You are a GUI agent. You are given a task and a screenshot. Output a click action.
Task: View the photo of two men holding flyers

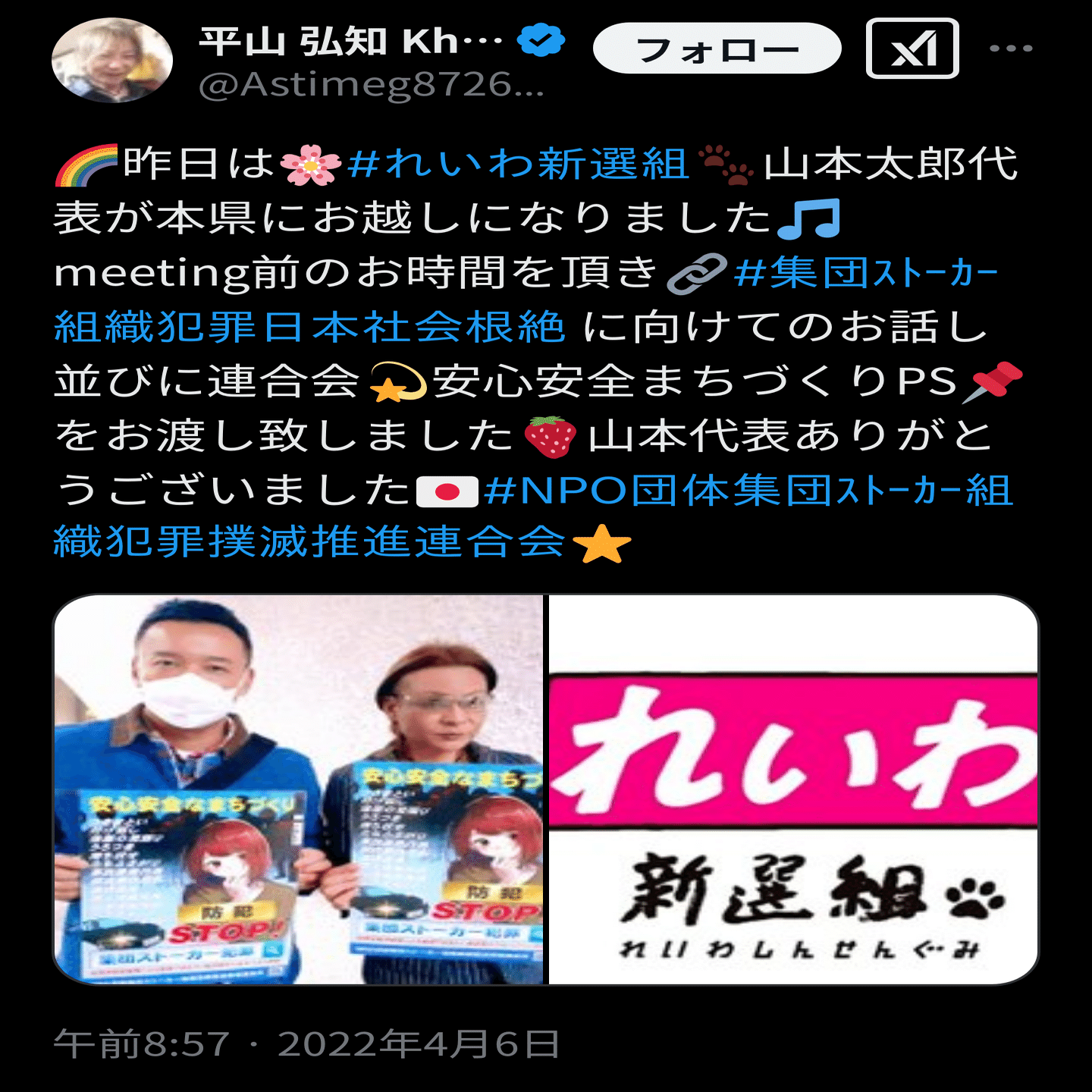pos(299,789)
